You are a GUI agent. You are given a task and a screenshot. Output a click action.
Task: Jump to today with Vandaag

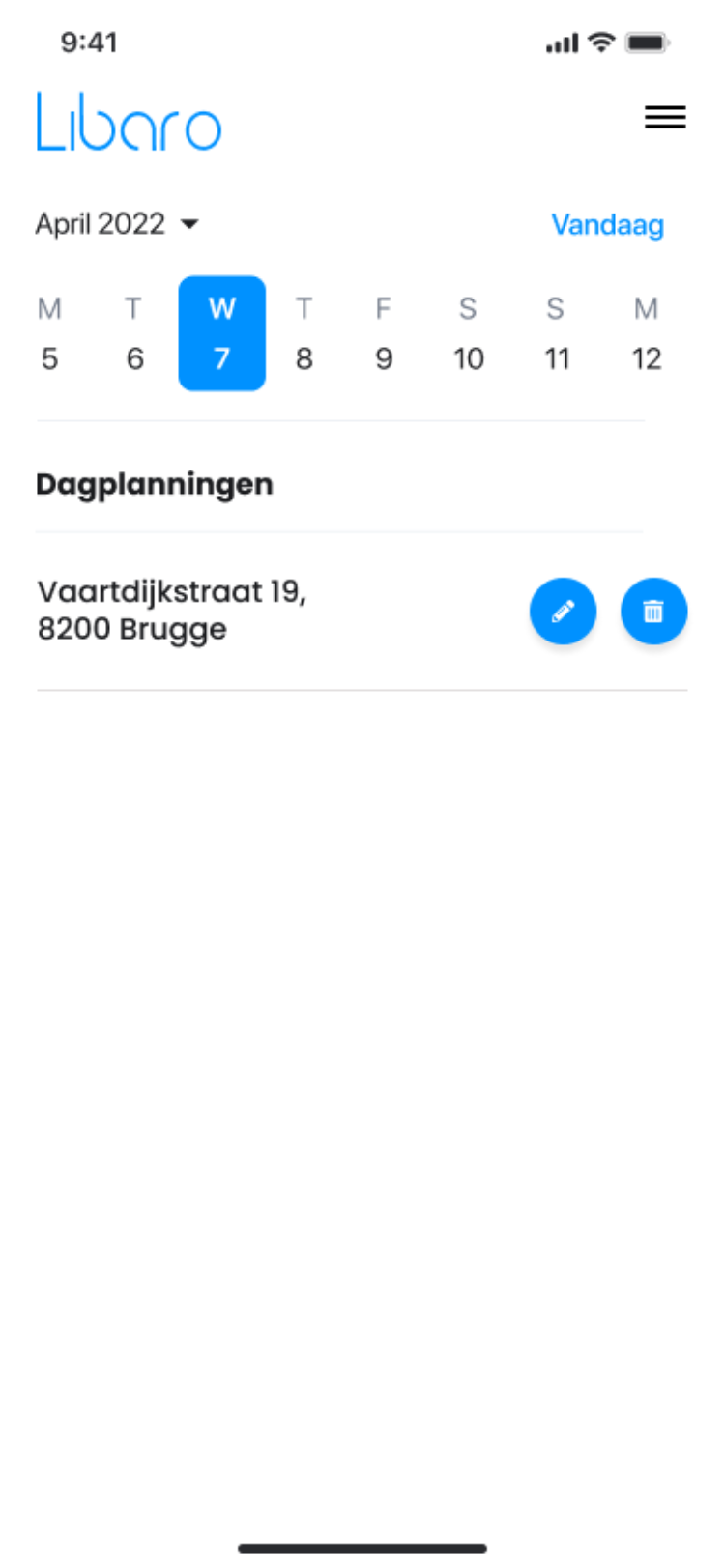(x=607, y=225)
